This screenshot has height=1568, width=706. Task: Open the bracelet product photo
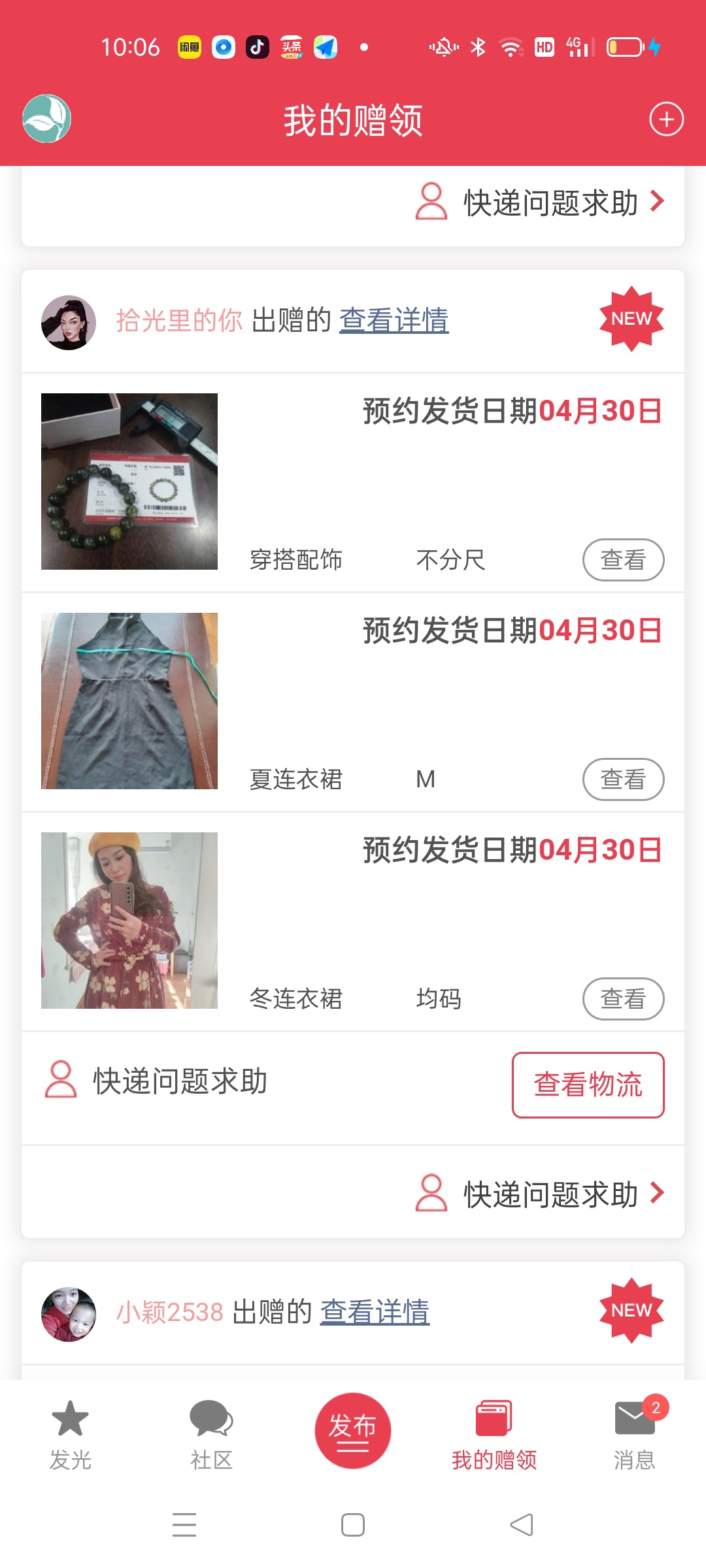pyautogui.click(x=129, y=482)
